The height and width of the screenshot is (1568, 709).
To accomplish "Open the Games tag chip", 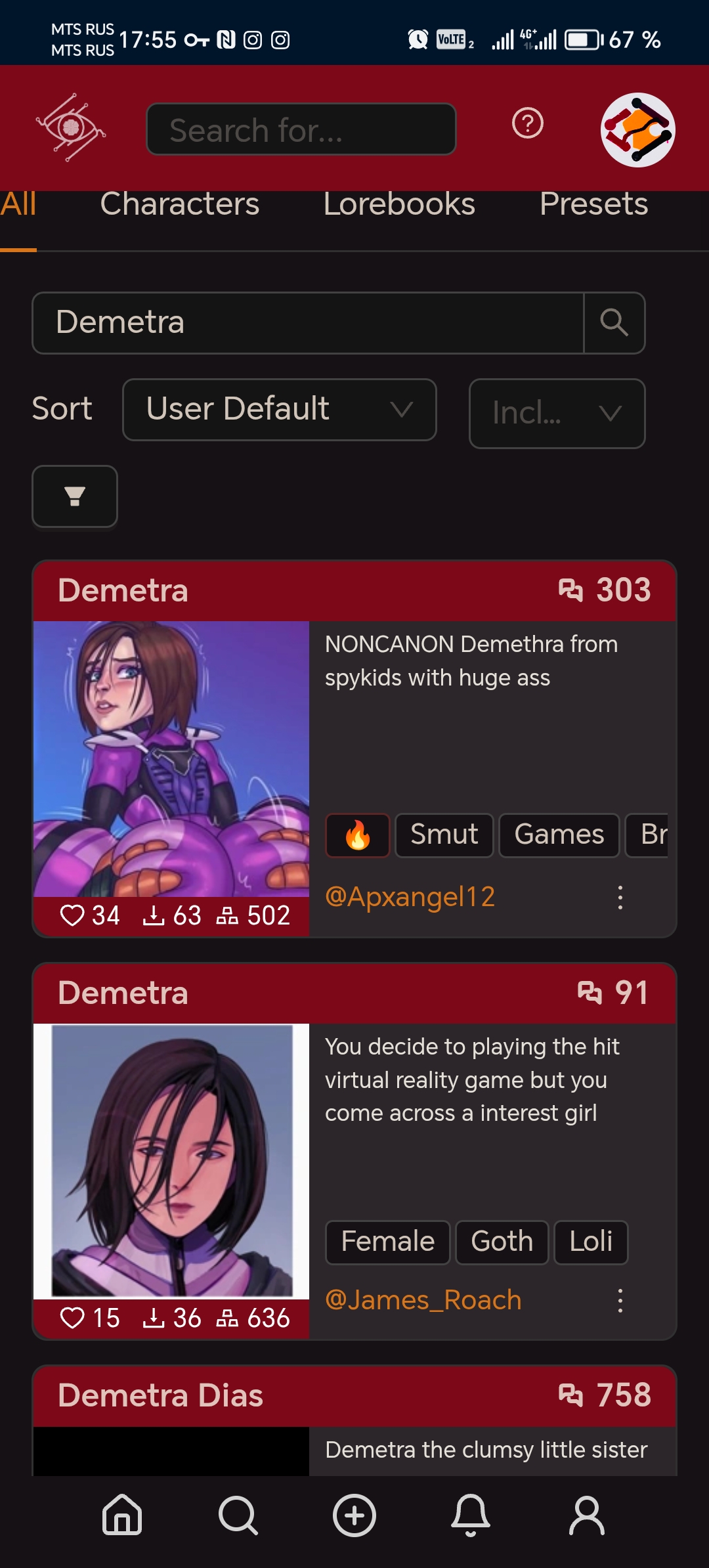I will point(559,835).
